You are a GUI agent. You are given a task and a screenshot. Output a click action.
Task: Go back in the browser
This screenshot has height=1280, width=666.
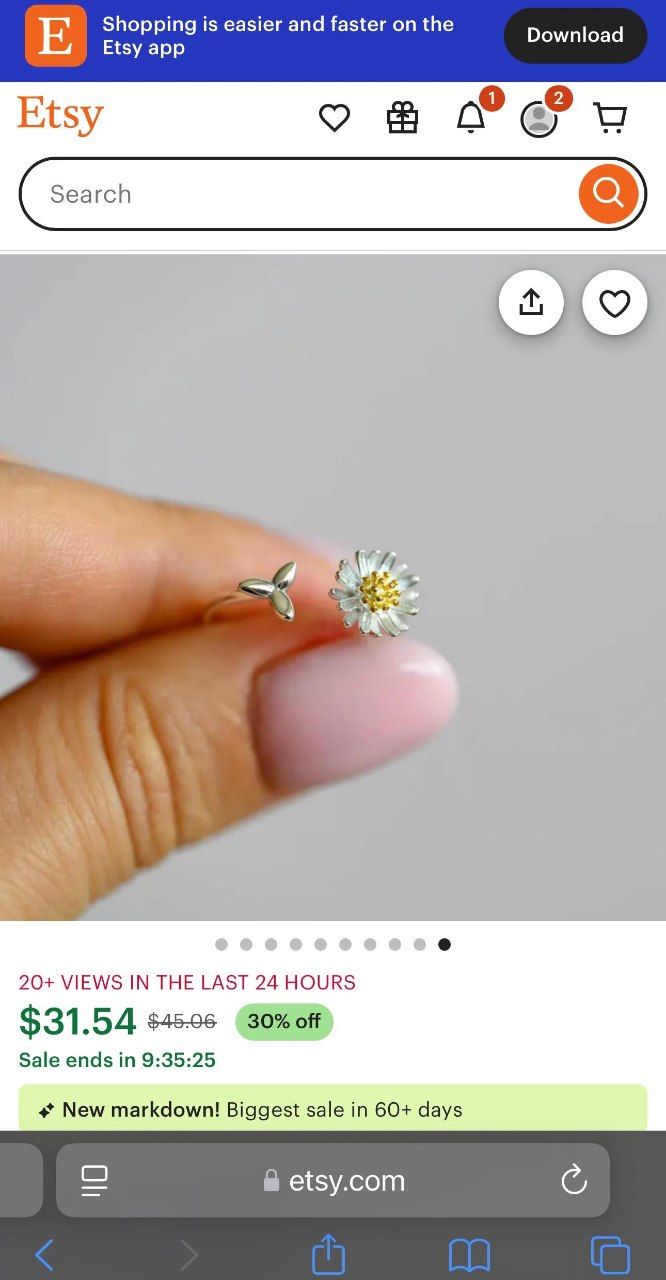pos(44,1254)
